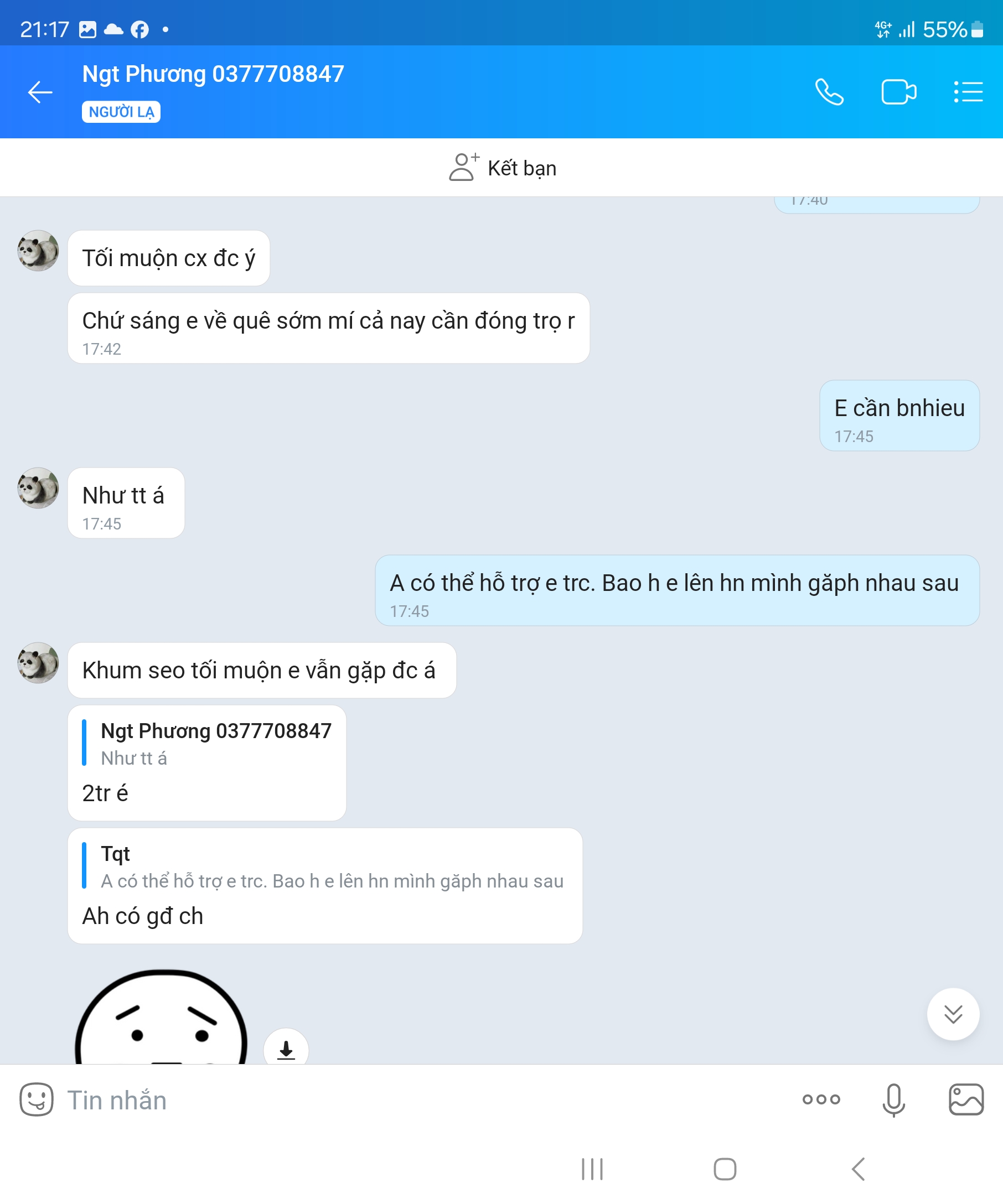Show recent apps
The height and width of the screenshot is (1204, 1003).
click(592, 1169)
